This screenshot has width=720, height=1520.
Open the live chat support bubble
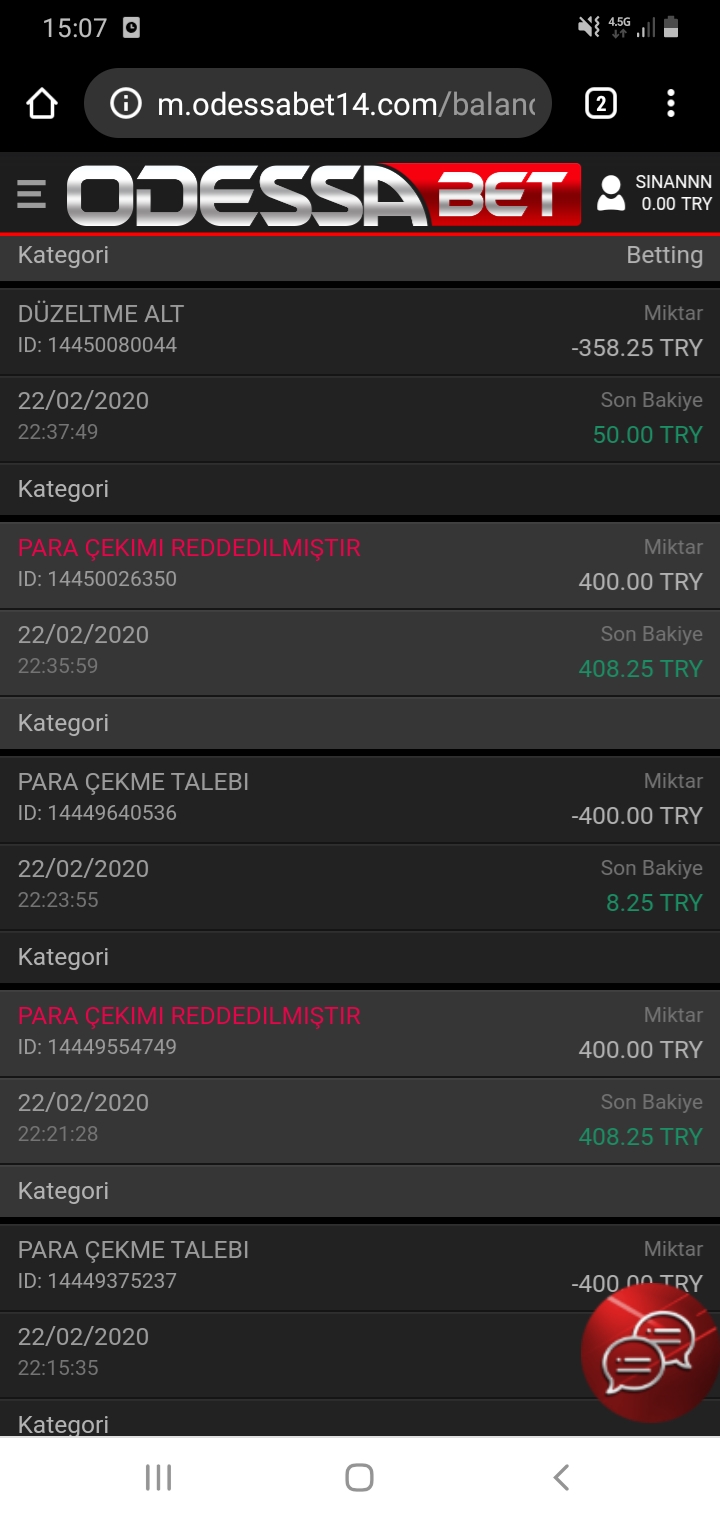point(649,1353)
